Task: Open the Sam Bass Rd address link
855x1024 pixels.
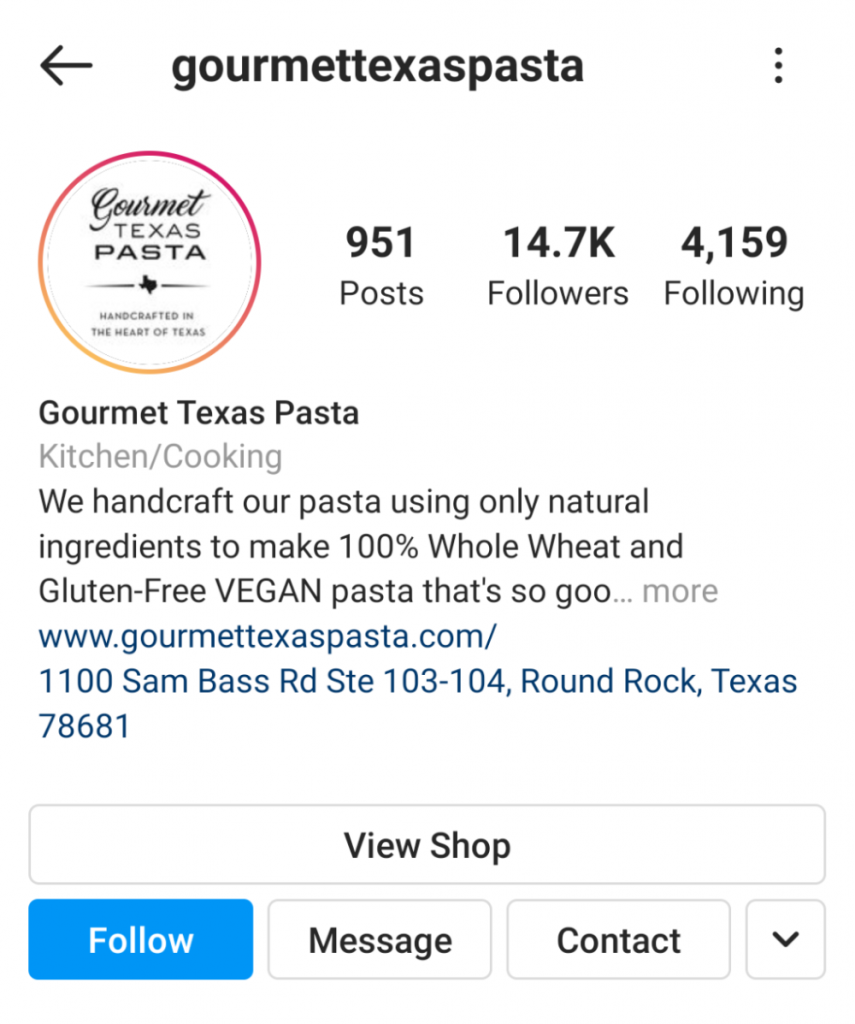Action: [417, 682]
